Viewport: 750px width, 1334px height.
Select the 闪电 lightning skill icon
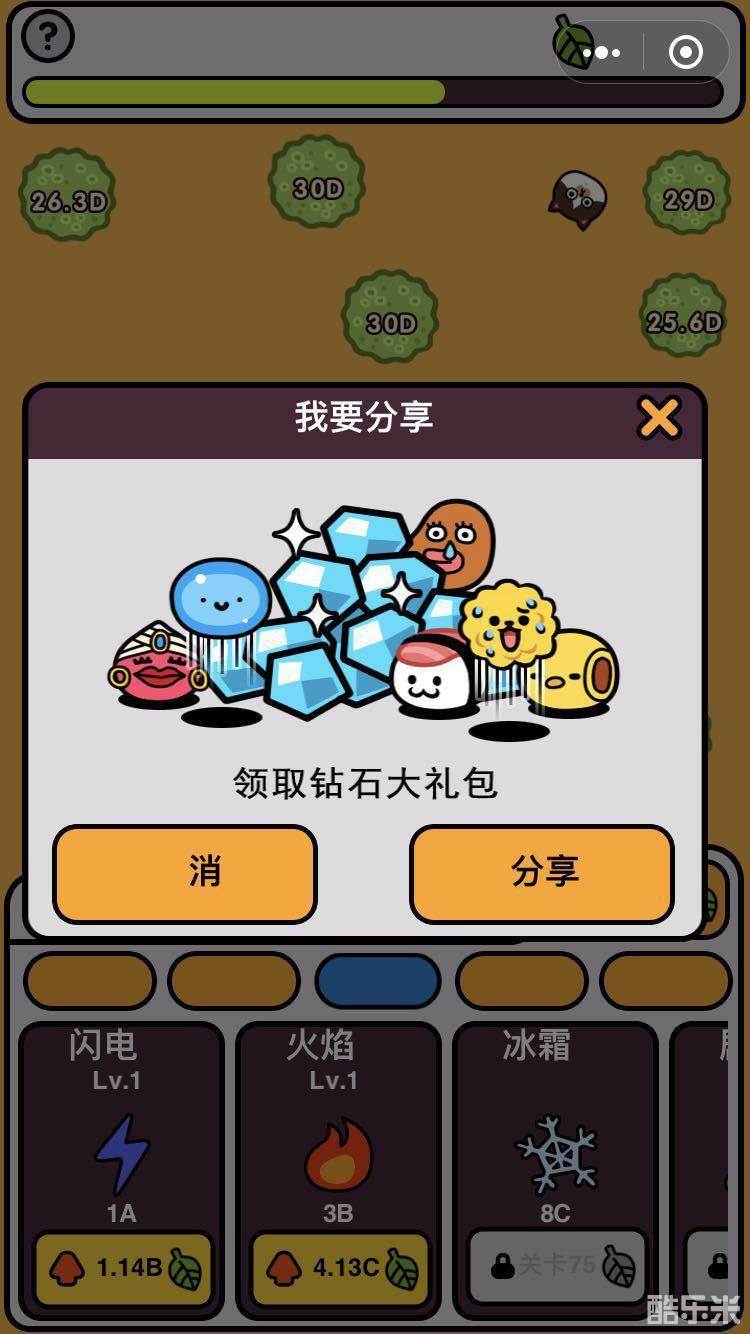[120, 1155]
